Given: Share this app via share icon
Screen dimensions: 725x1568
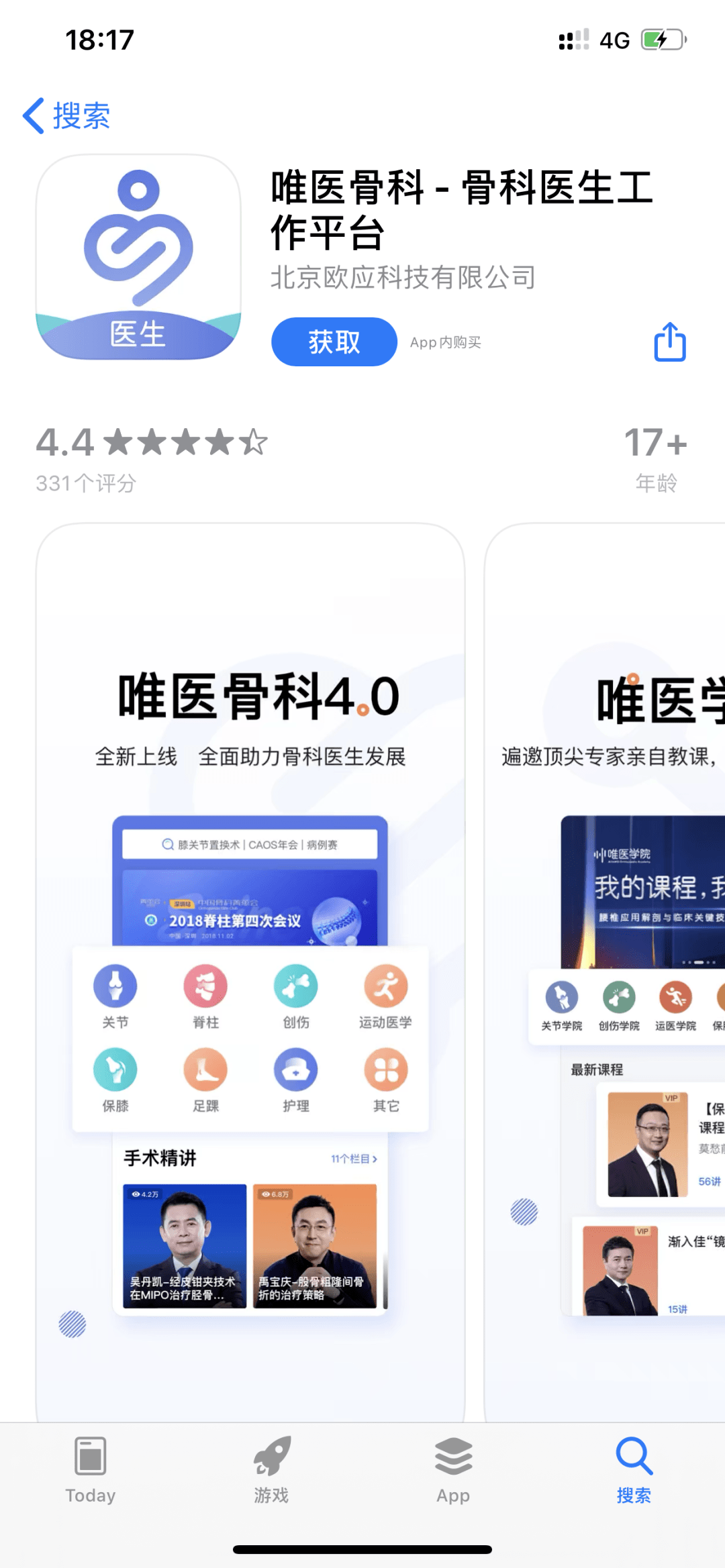Looking at the screenshot, I should tap(670, 342).
